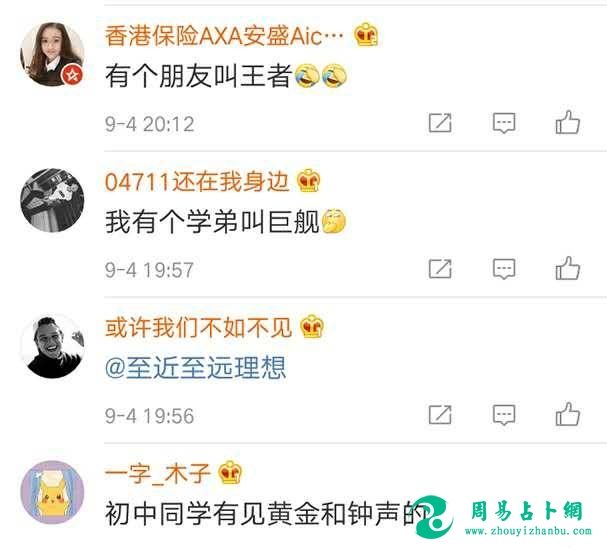Repost the comment 我有个学弟叫巨舰
Image resolution: width=607 pixels, height=548 pixels.
point(440,268)
